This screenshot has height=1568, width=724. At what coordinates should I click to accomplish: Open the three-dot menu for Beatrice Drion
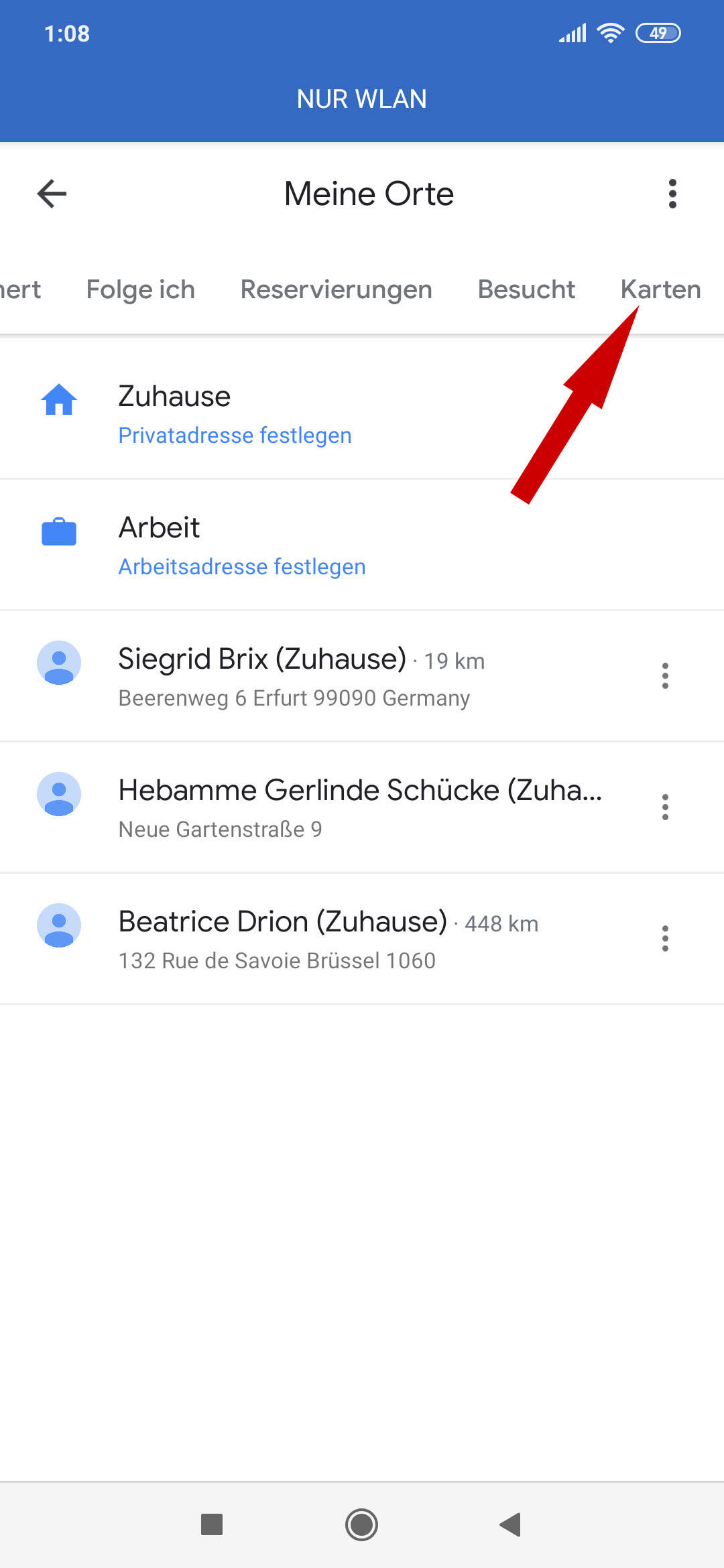[x=665, y=938]
